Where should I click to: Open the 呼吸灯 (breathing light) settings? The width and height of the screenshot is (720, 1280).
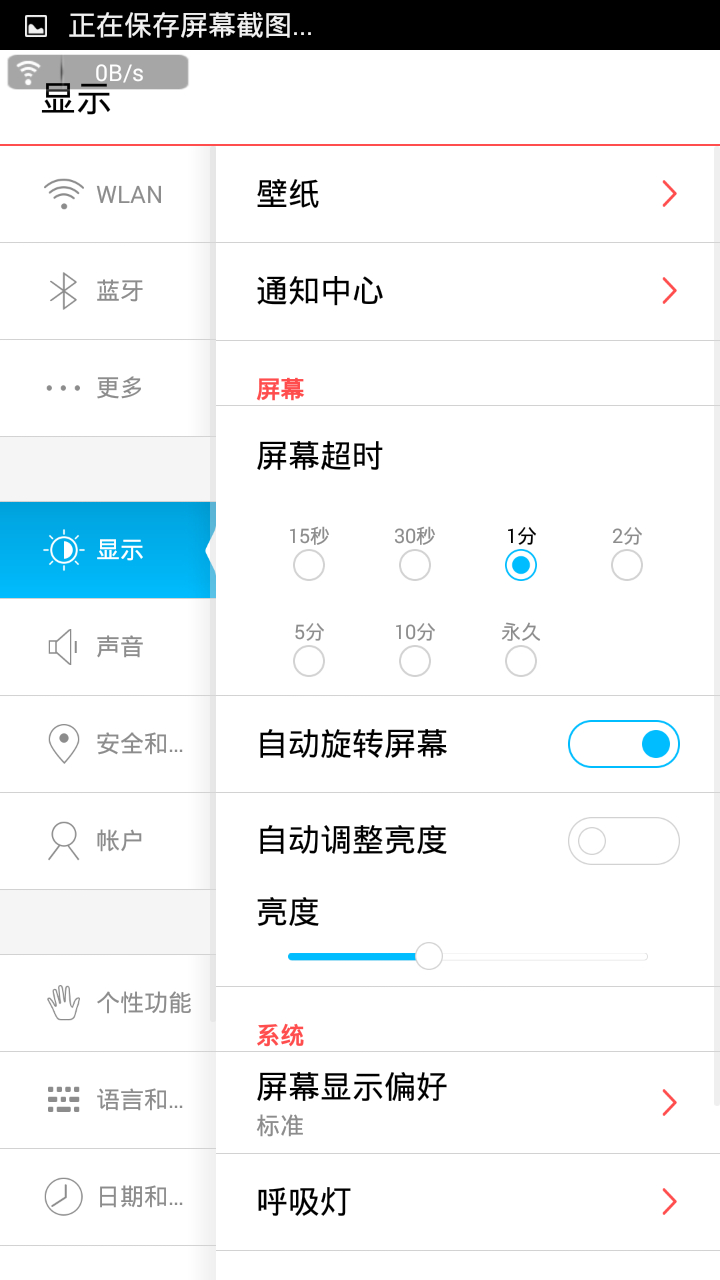(x=467, y=1201)
